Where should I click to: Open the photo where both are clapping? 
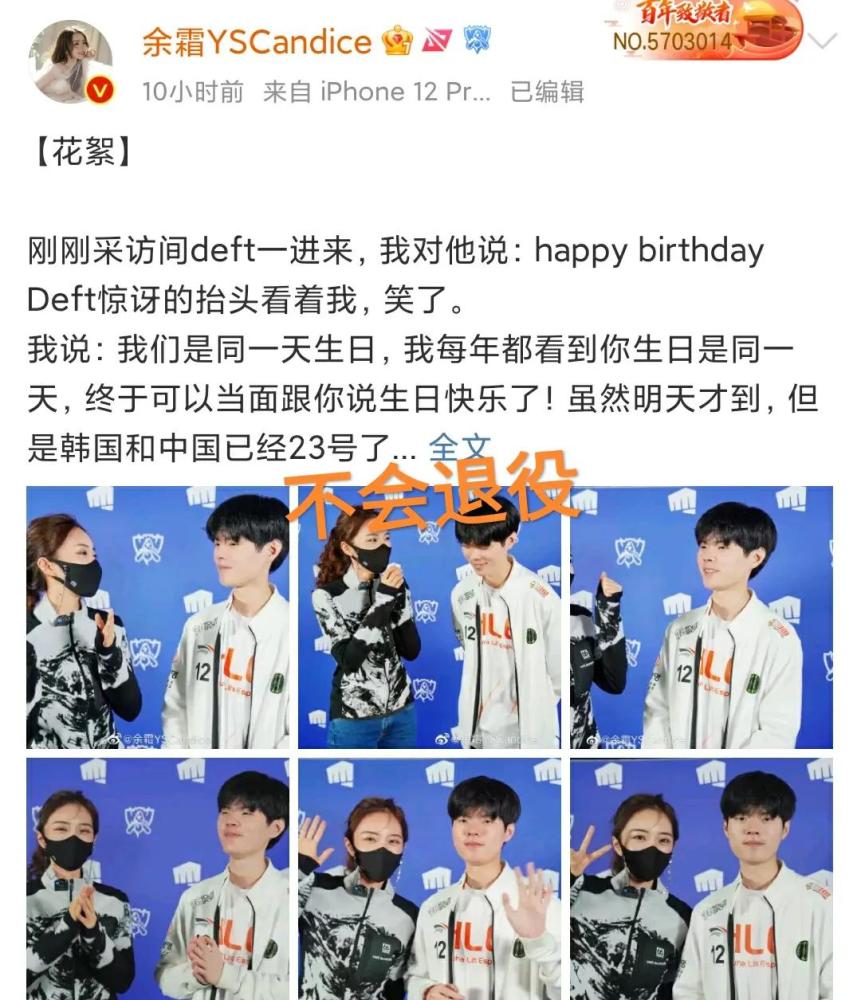pos(158,878)
